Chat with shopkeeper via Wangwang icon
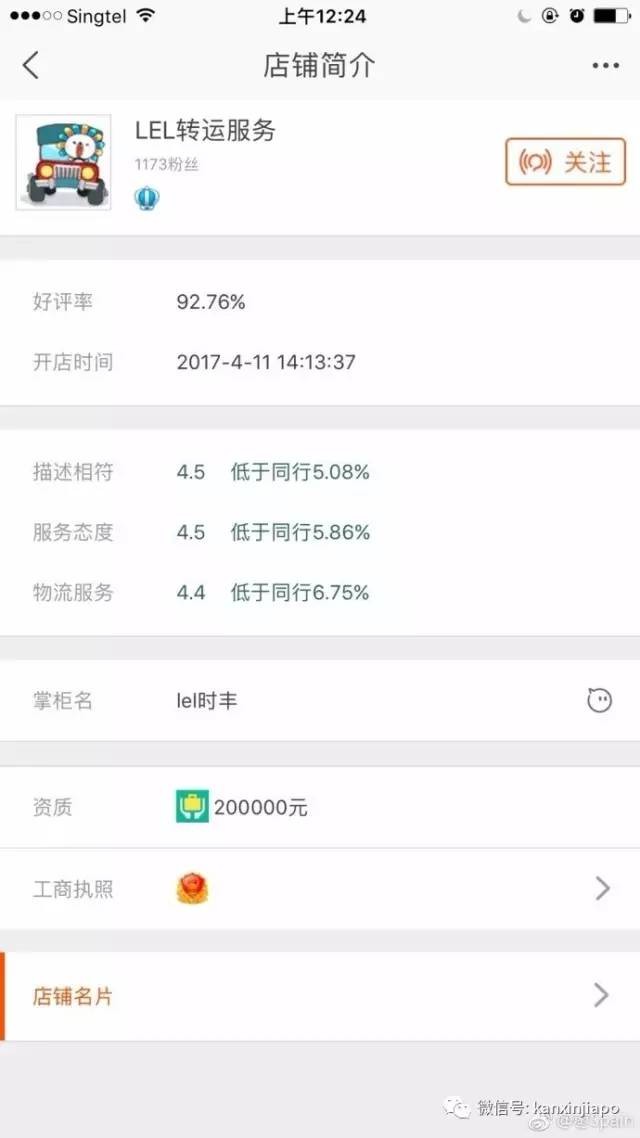 599,701
